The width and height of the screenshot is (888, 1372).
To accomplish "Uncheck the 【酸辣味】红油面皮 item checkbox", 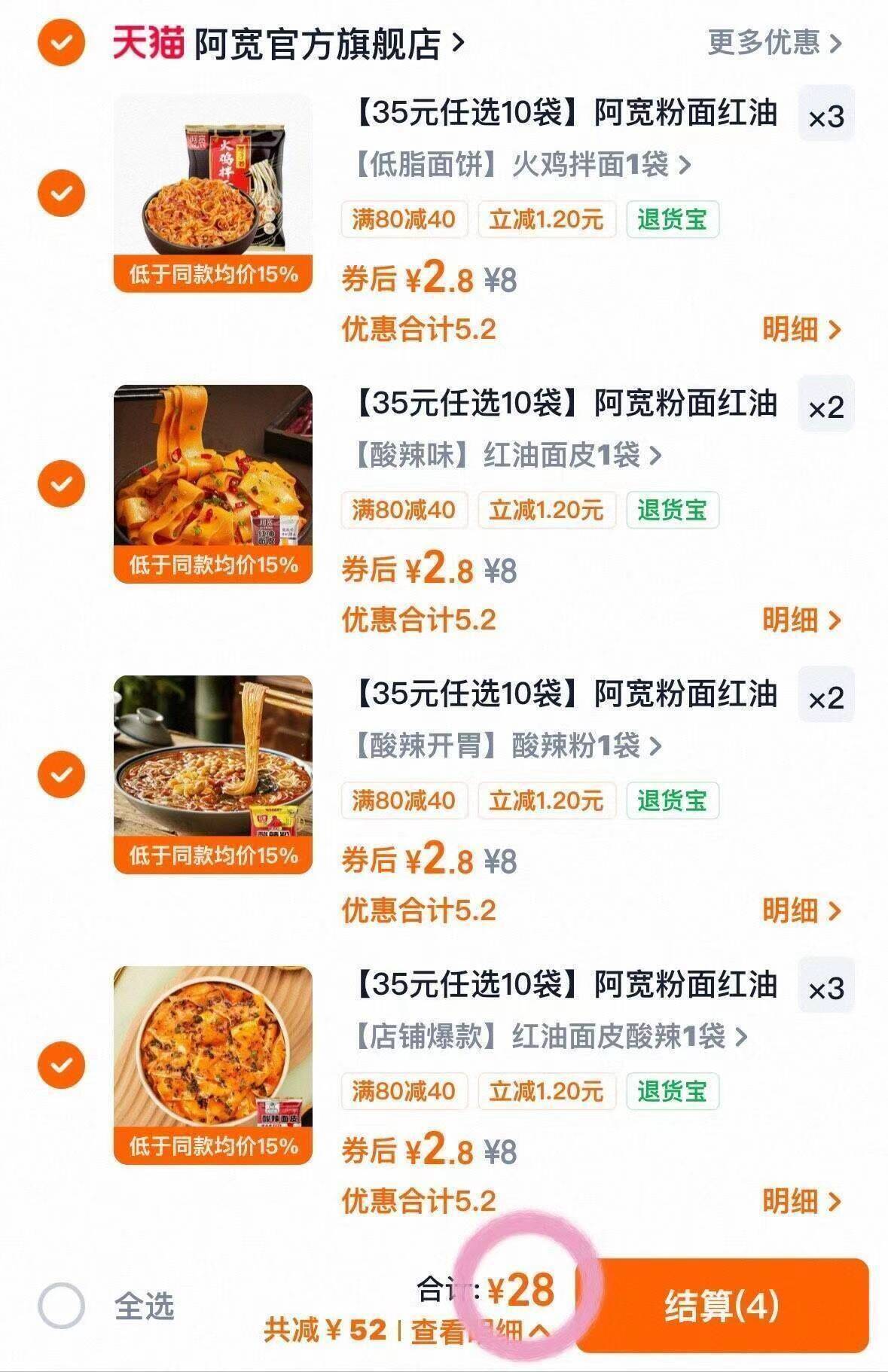I will click(61, 483).
